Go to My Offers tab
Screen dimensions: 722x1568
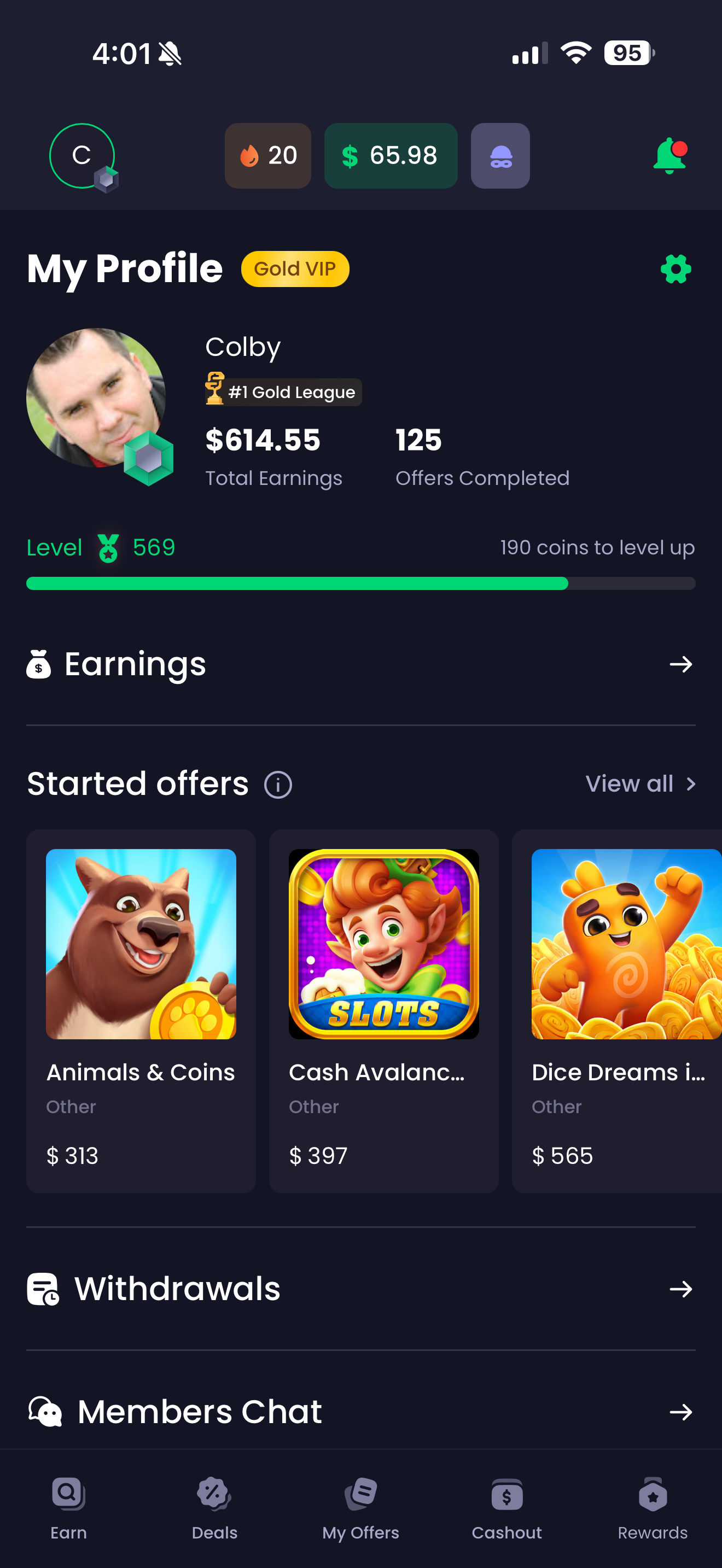(x=360, y=1508)
